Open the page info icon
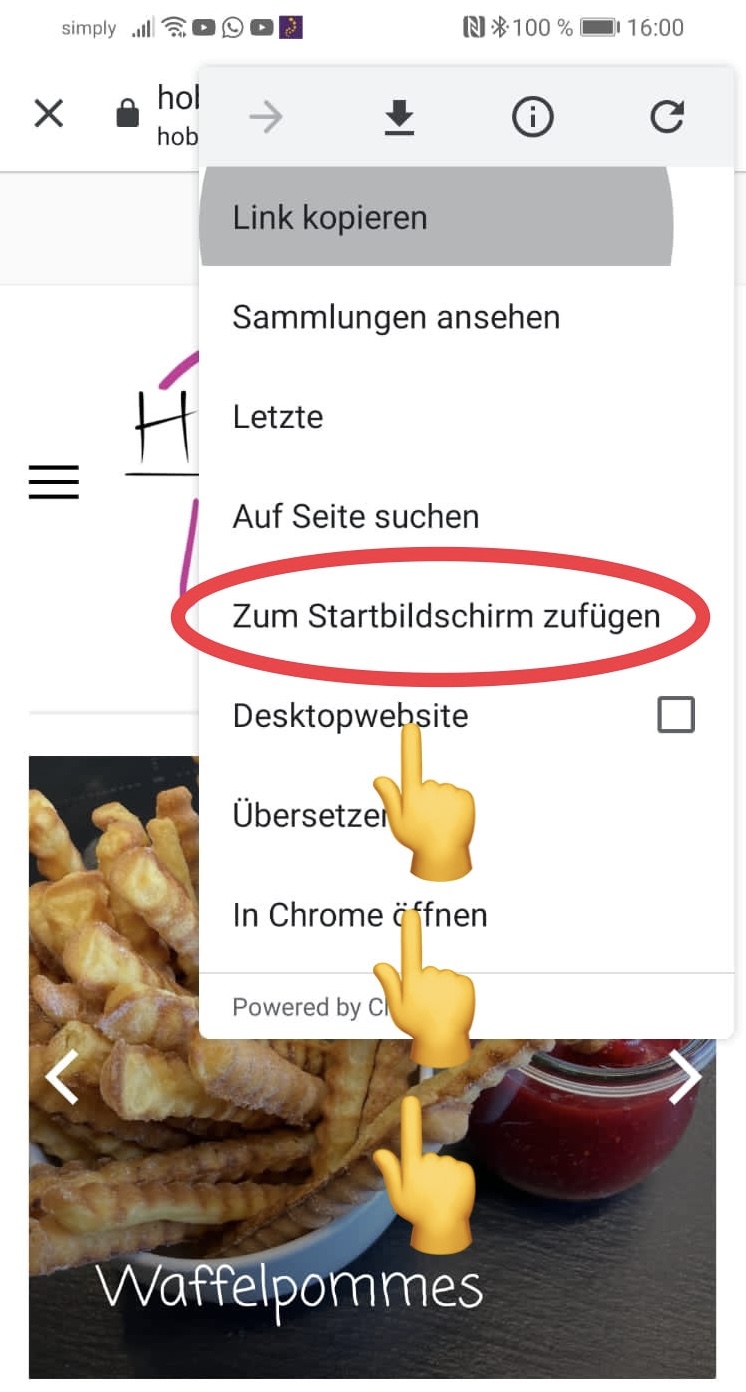 (532, 118)
